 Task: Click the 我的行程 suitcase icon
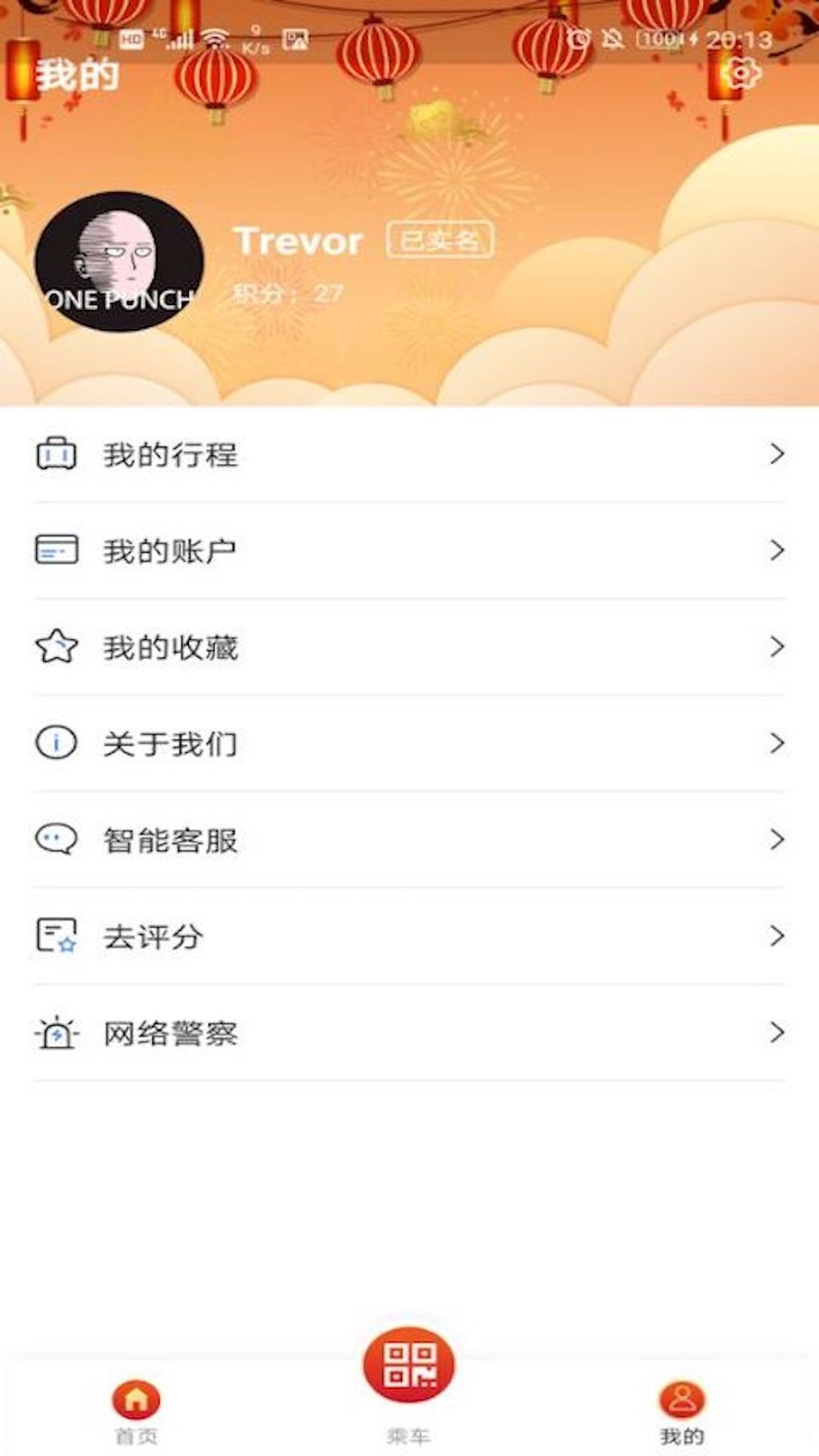pyautogui.click(x=55, y=455)
